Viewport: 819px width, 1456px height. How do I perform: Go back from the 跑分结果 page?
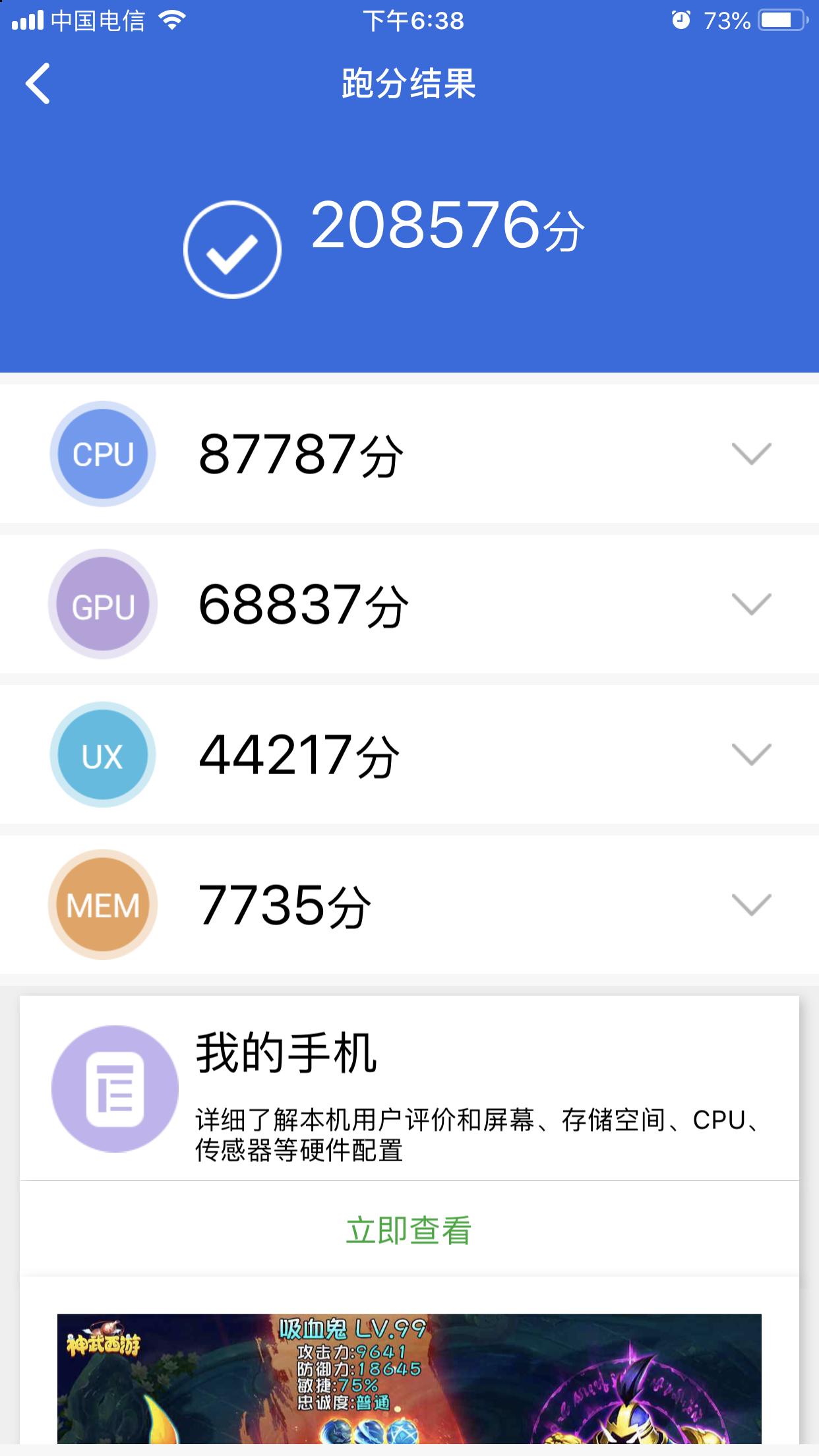38,83
